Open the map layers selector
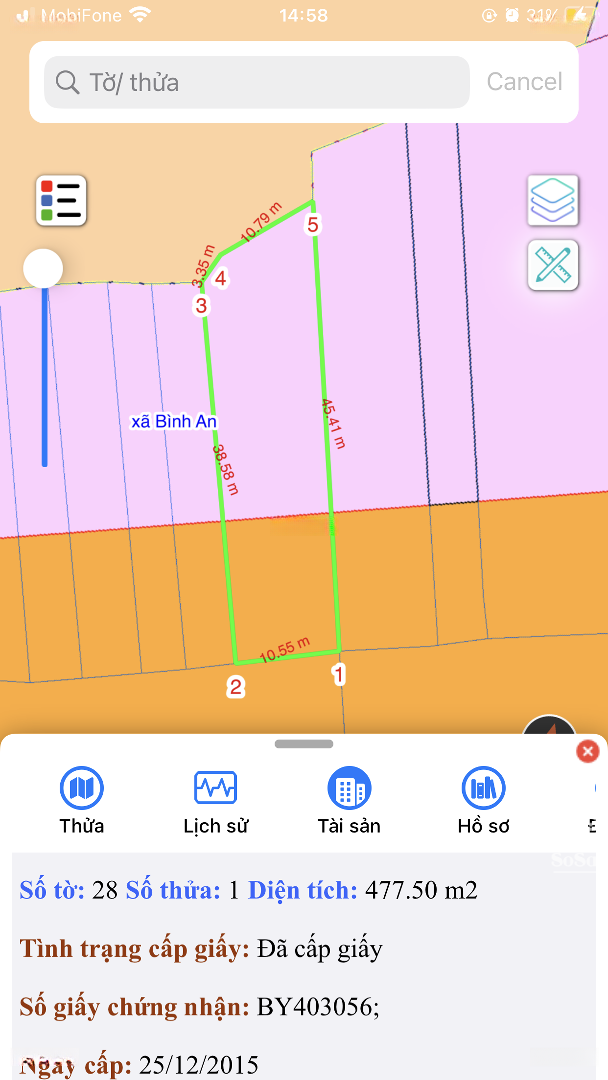Image resolution: width=608 pixels, height=1080 pixels. 553,200
